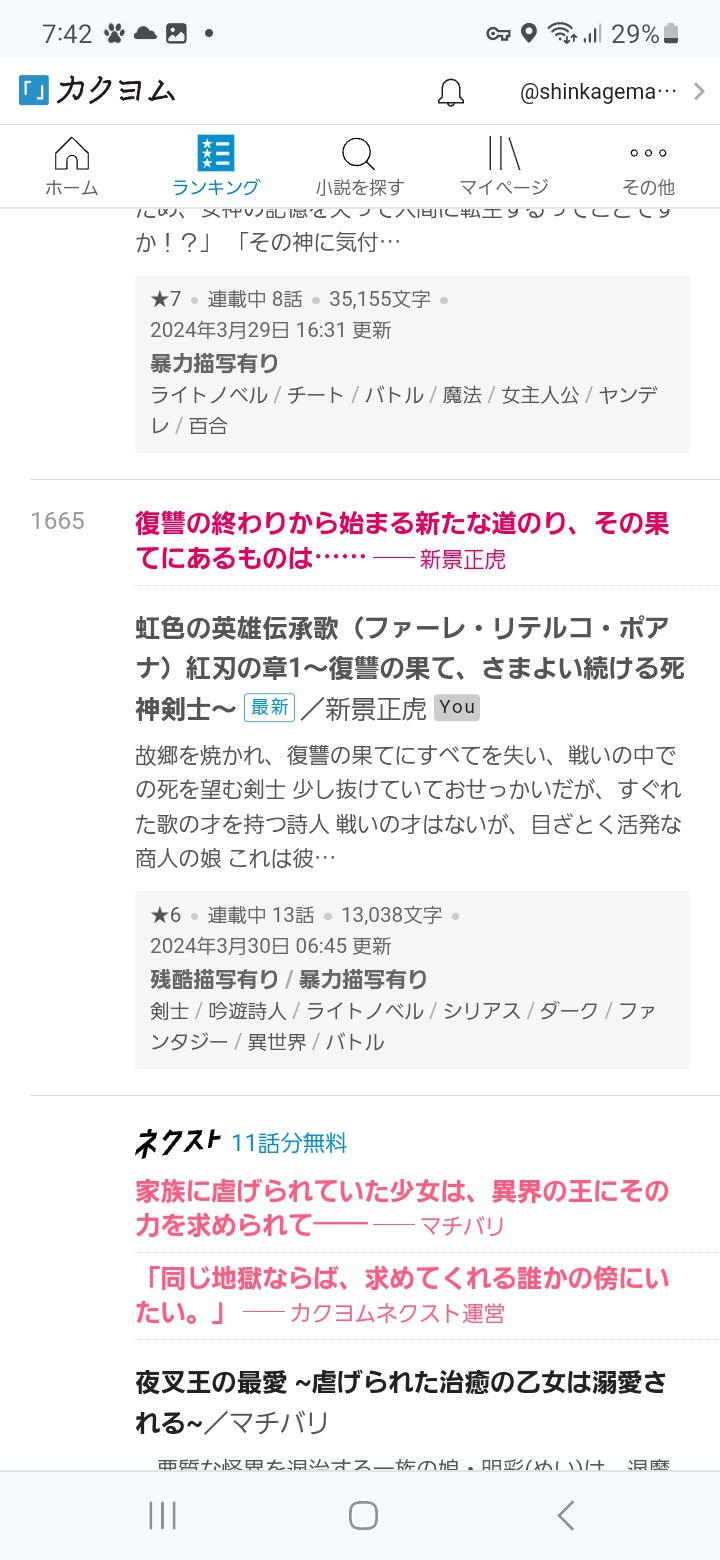Open the notifications bell

451,92
